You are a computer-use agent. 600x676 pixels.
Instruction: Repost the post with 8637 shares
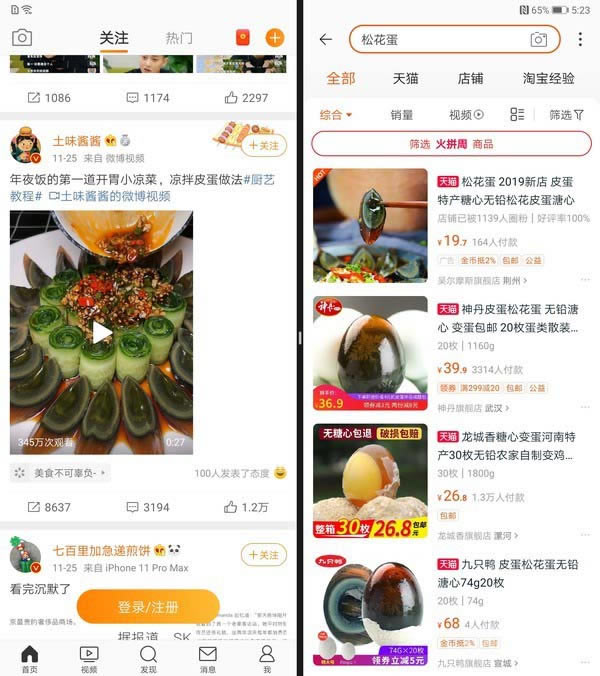[x=46, y=507]
